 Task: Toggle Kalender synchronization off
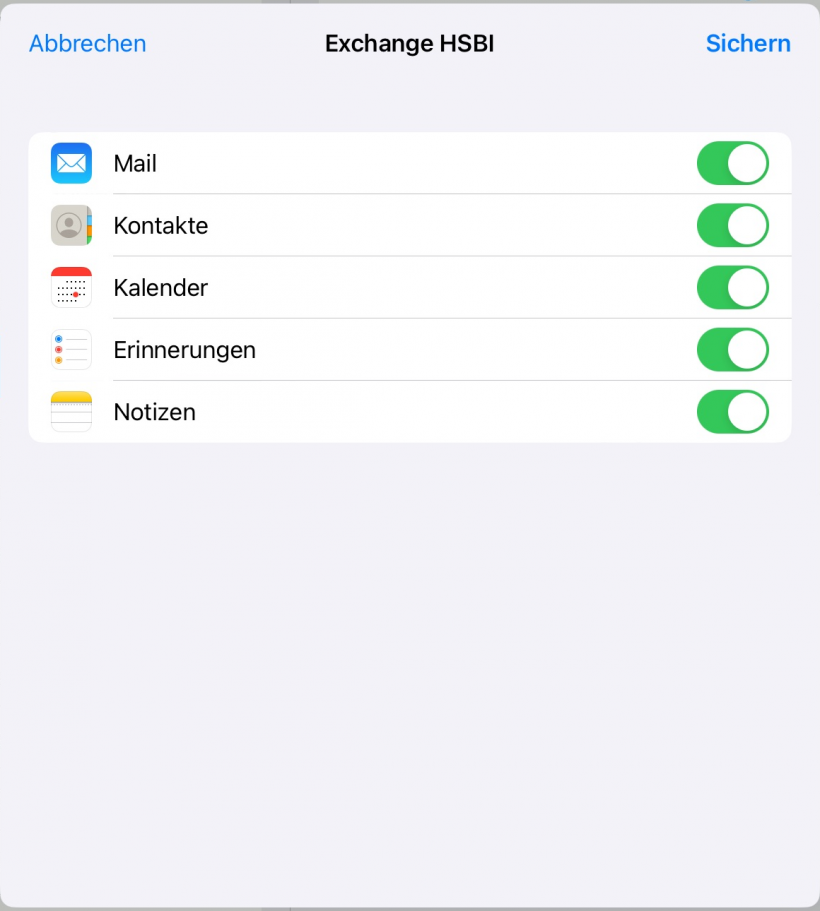pos(732,287)
